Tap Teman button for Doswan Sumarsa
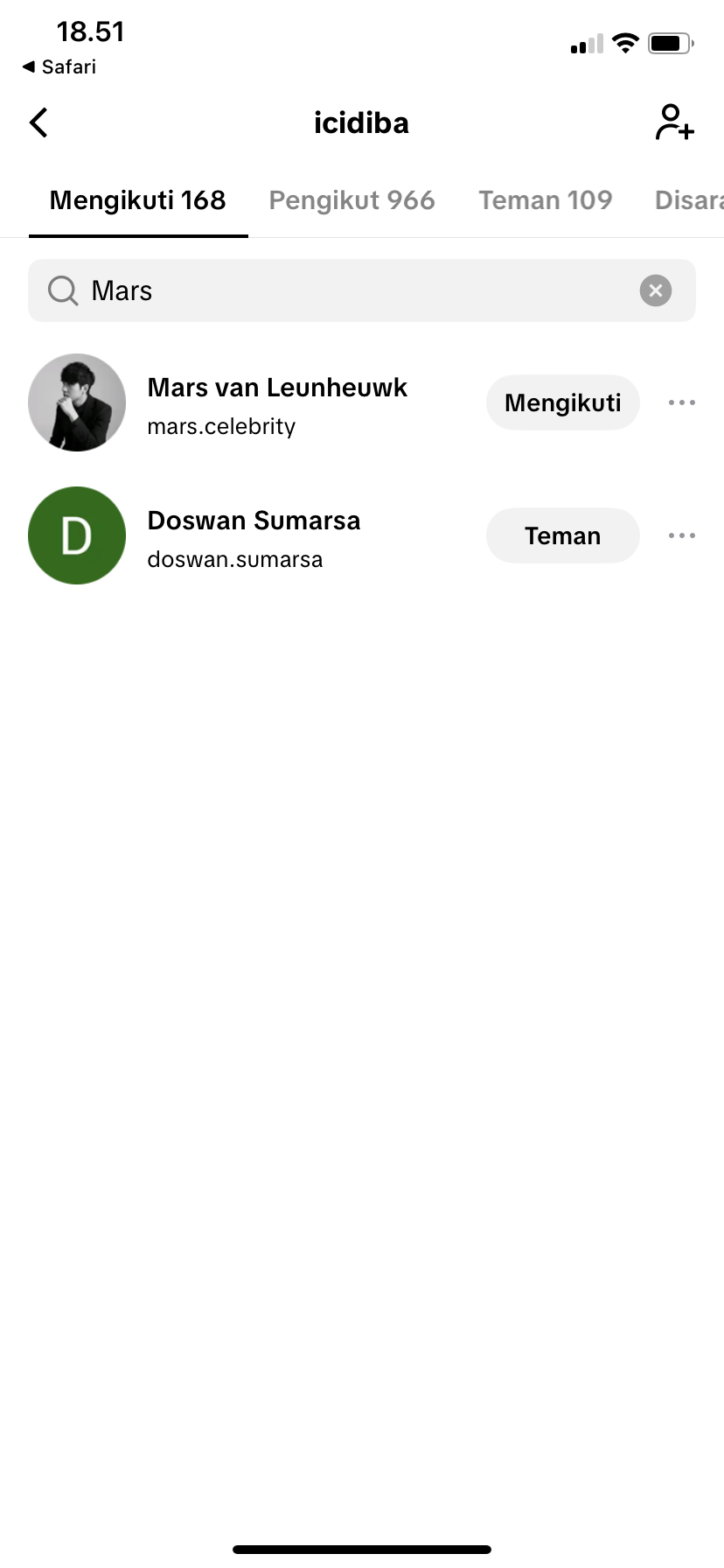 tap(562, 535)
